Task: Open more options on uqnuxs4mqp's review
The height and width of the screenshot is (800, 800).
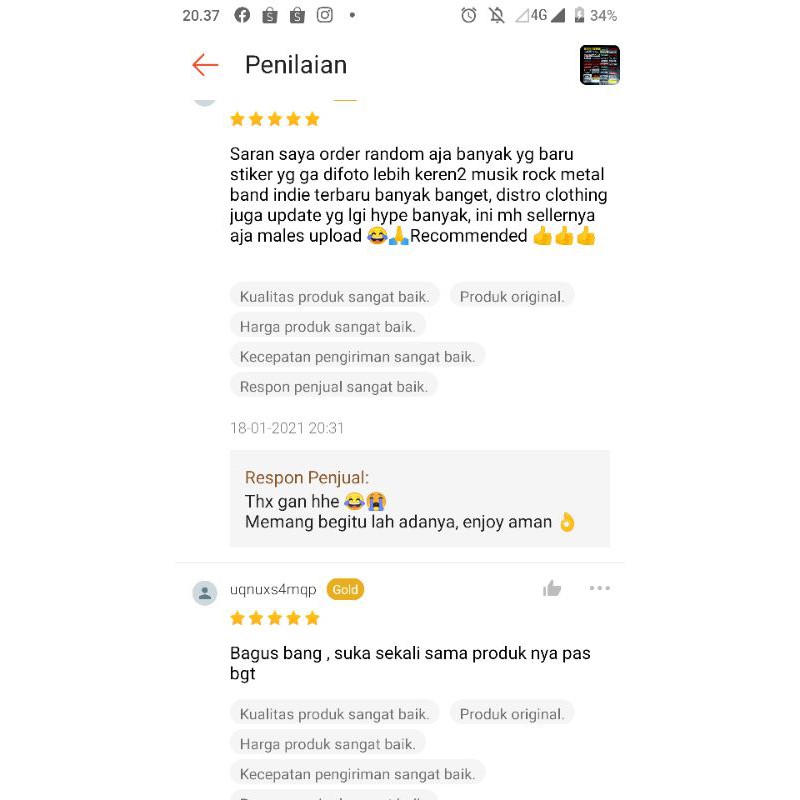Action: pos(599,588)
